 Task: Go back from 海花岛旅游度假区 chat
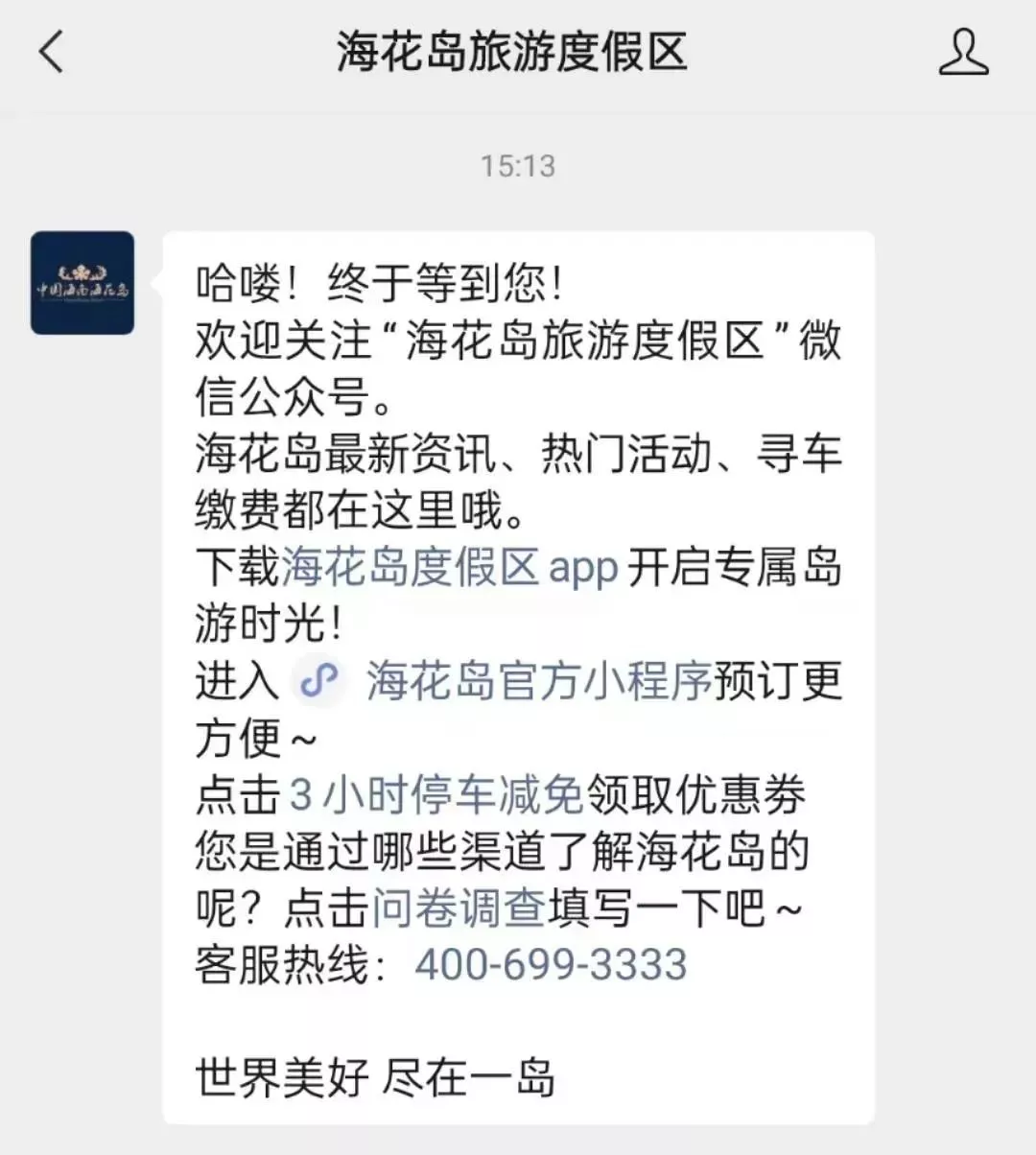[52, 52]
